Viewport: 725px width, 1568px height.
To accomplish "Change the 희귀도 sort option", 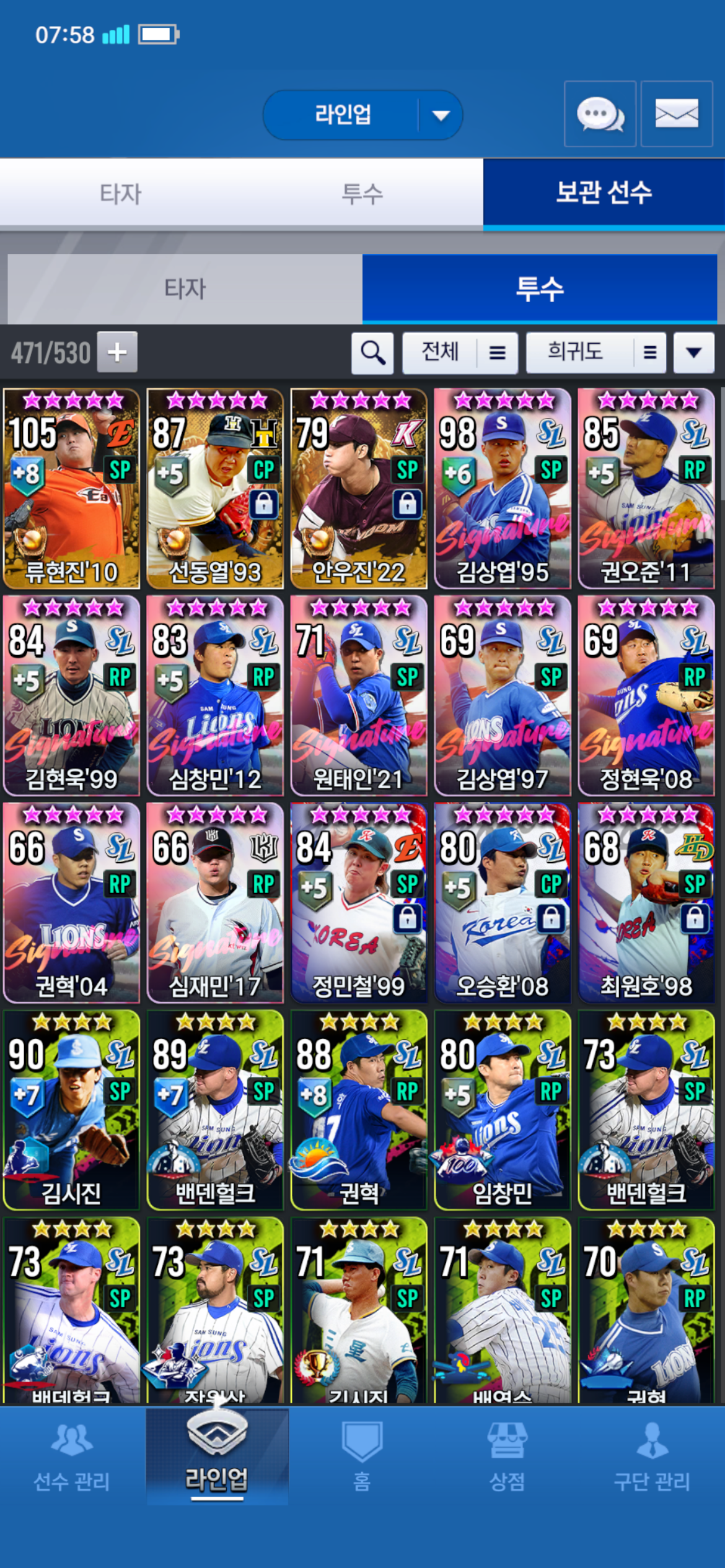I will 595,353.
